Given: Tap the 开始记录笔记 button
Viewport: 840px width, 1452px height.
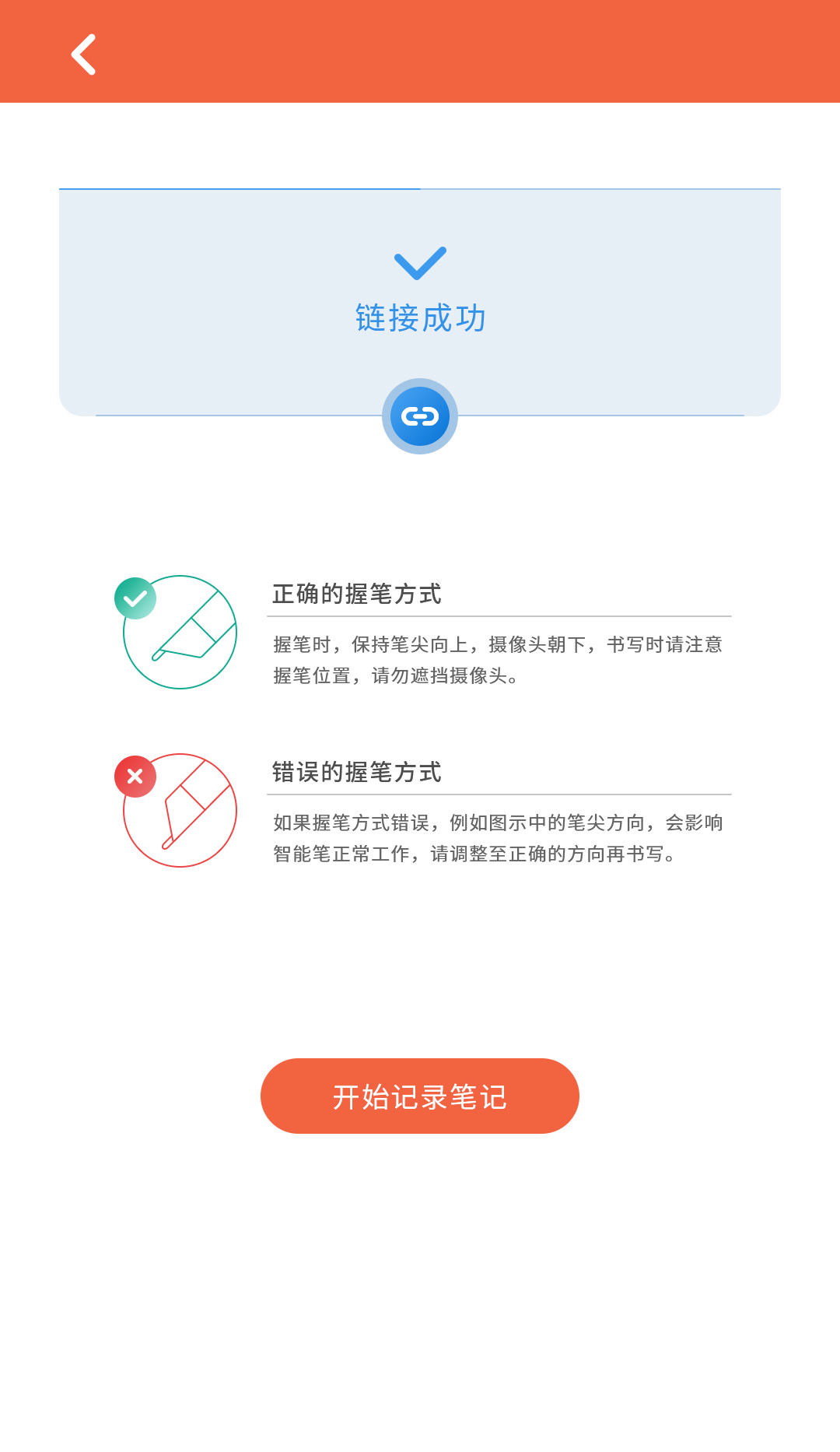Looking at the screenshot, I should 420,1096.
